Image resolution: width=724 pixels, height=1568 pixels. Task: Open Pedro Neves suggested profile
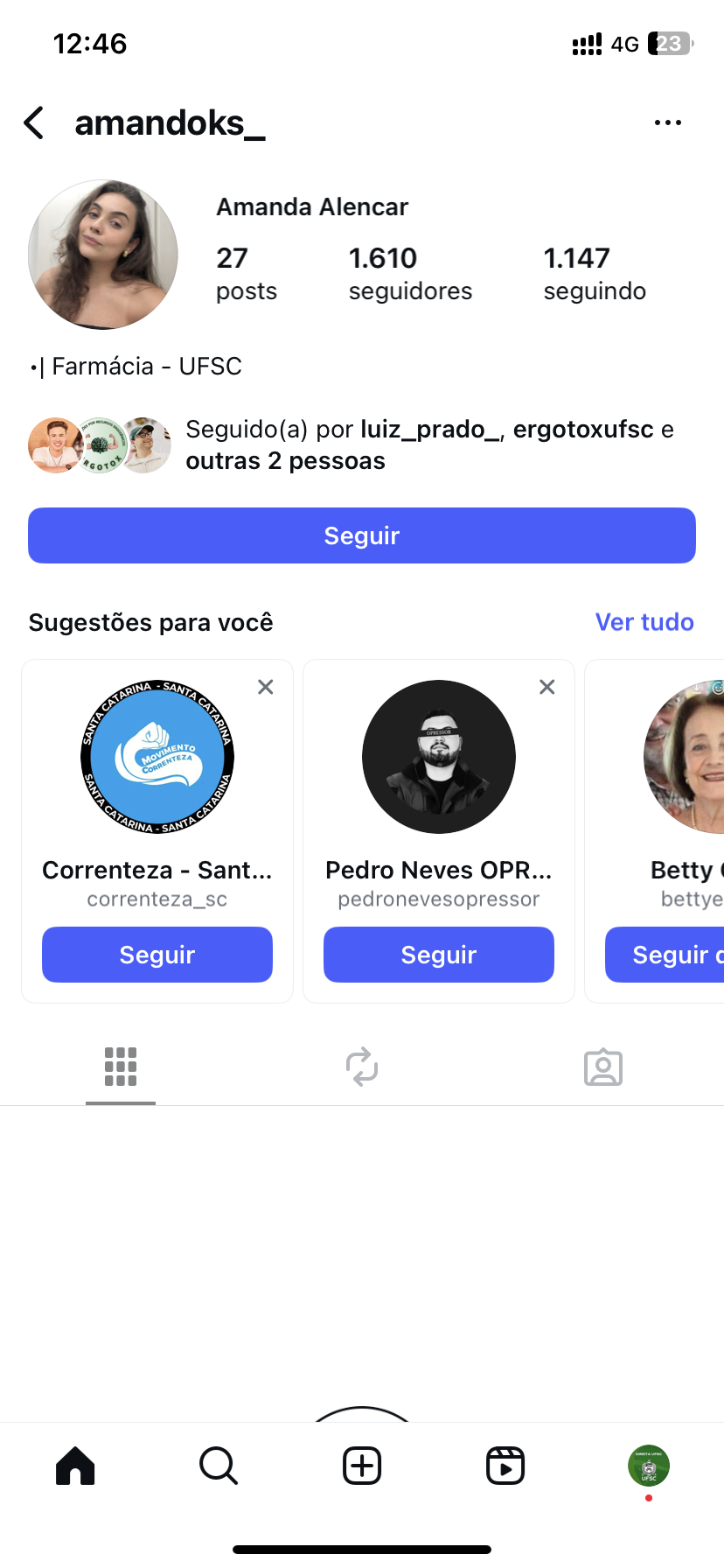(x=439, y=757)
